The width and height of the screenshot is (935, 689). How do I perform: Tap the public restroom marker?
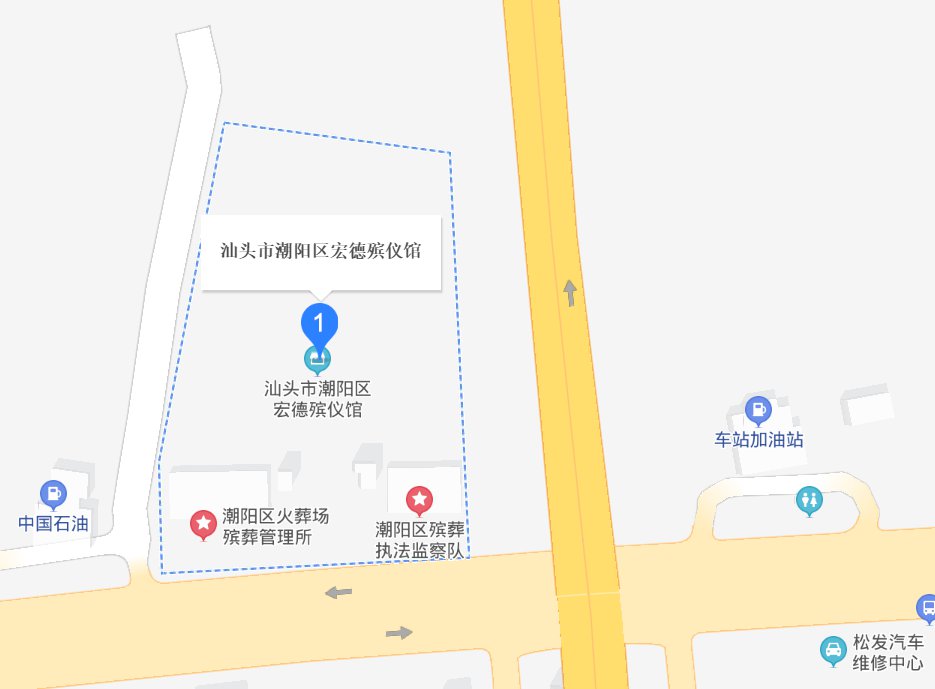pyautogui.click(x=808, y=499)
